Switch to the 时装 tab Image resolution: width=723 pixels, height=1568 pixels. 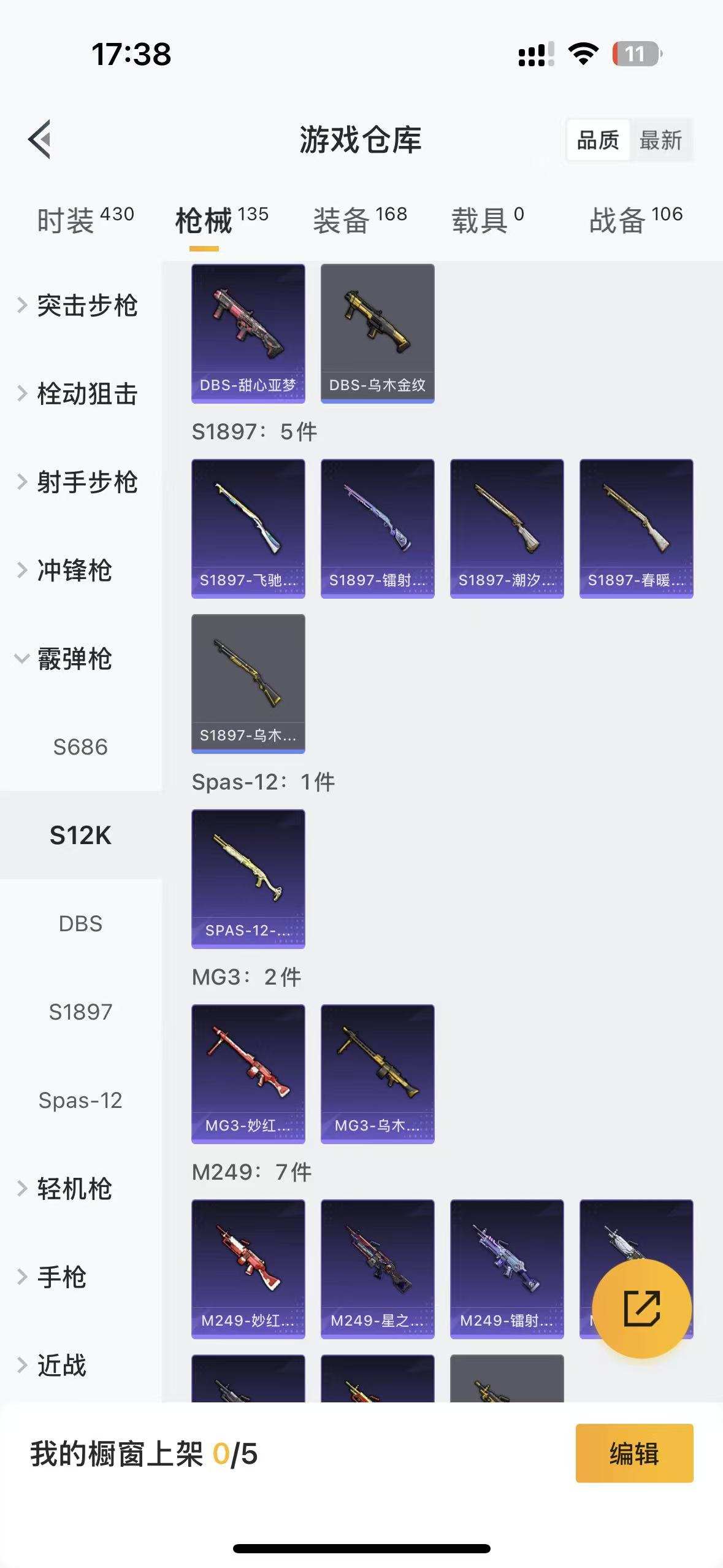tap(85, 220)
